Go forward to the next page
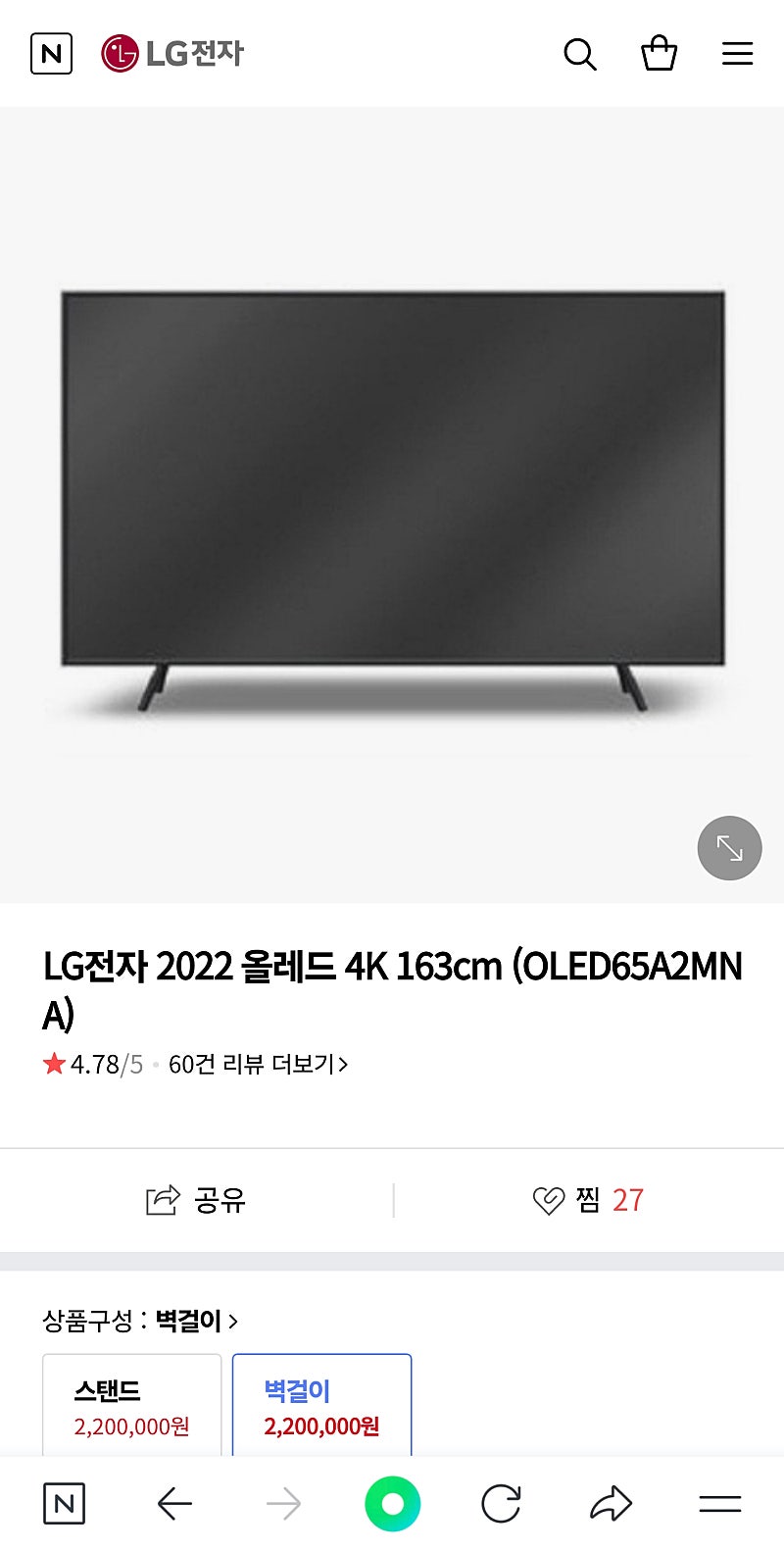The width and height of the screenshot is (784, 1551). pyautogui.click(x=283, y=1504)
